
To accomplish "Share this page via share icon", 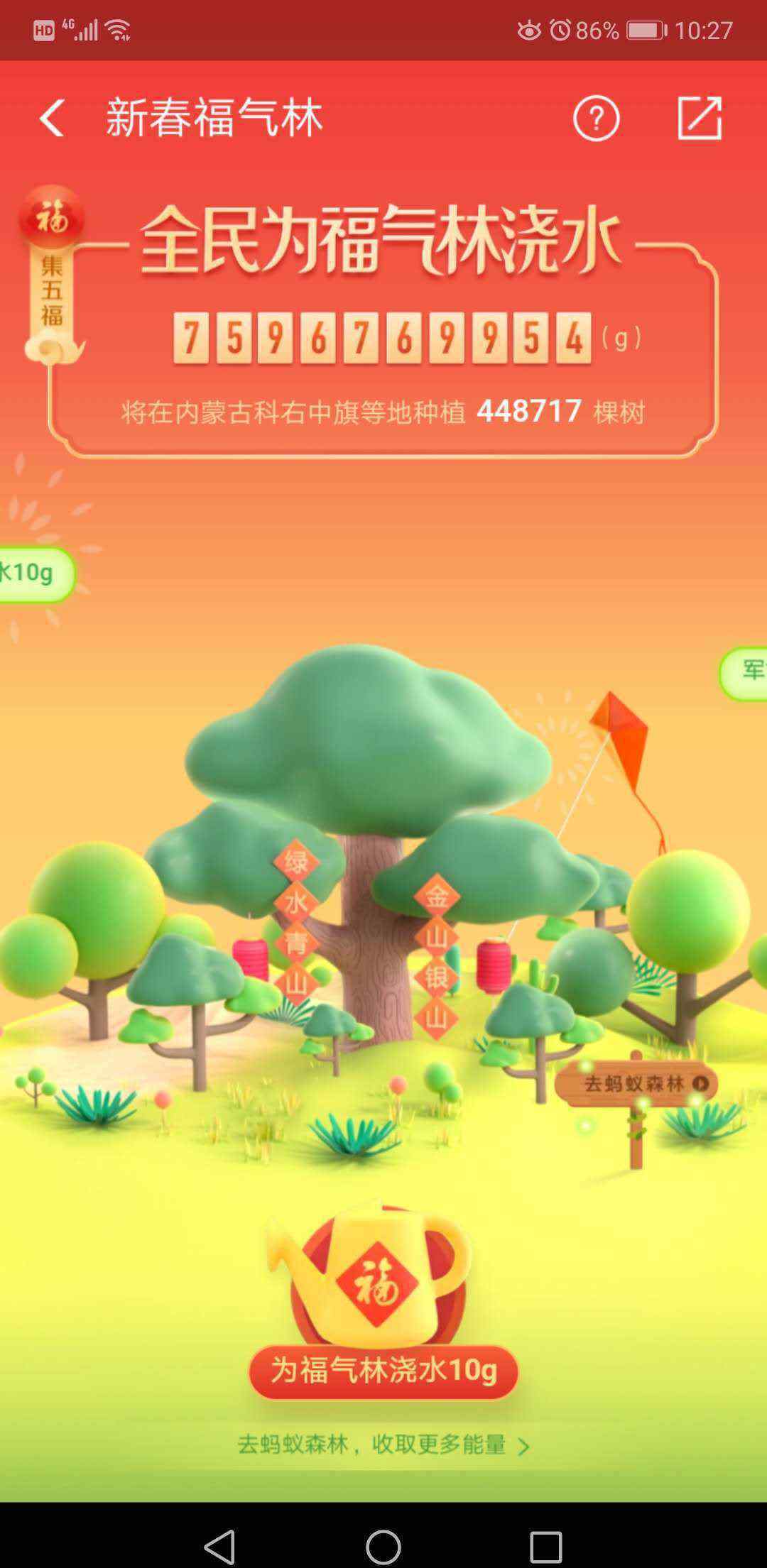I will [700, 118].
